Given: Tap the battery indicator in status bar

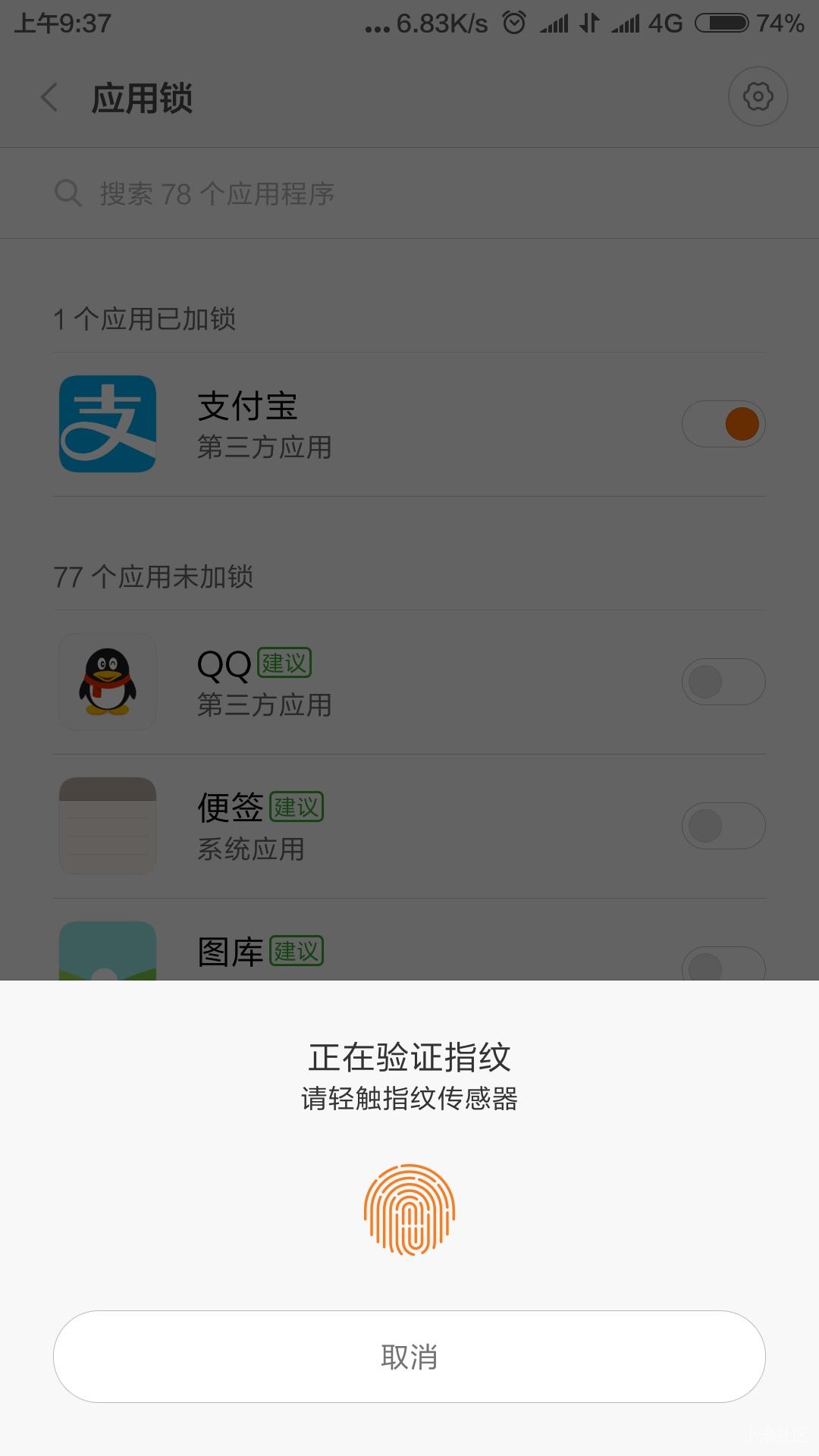Looking at the screenshot, I should pos(721,23).
